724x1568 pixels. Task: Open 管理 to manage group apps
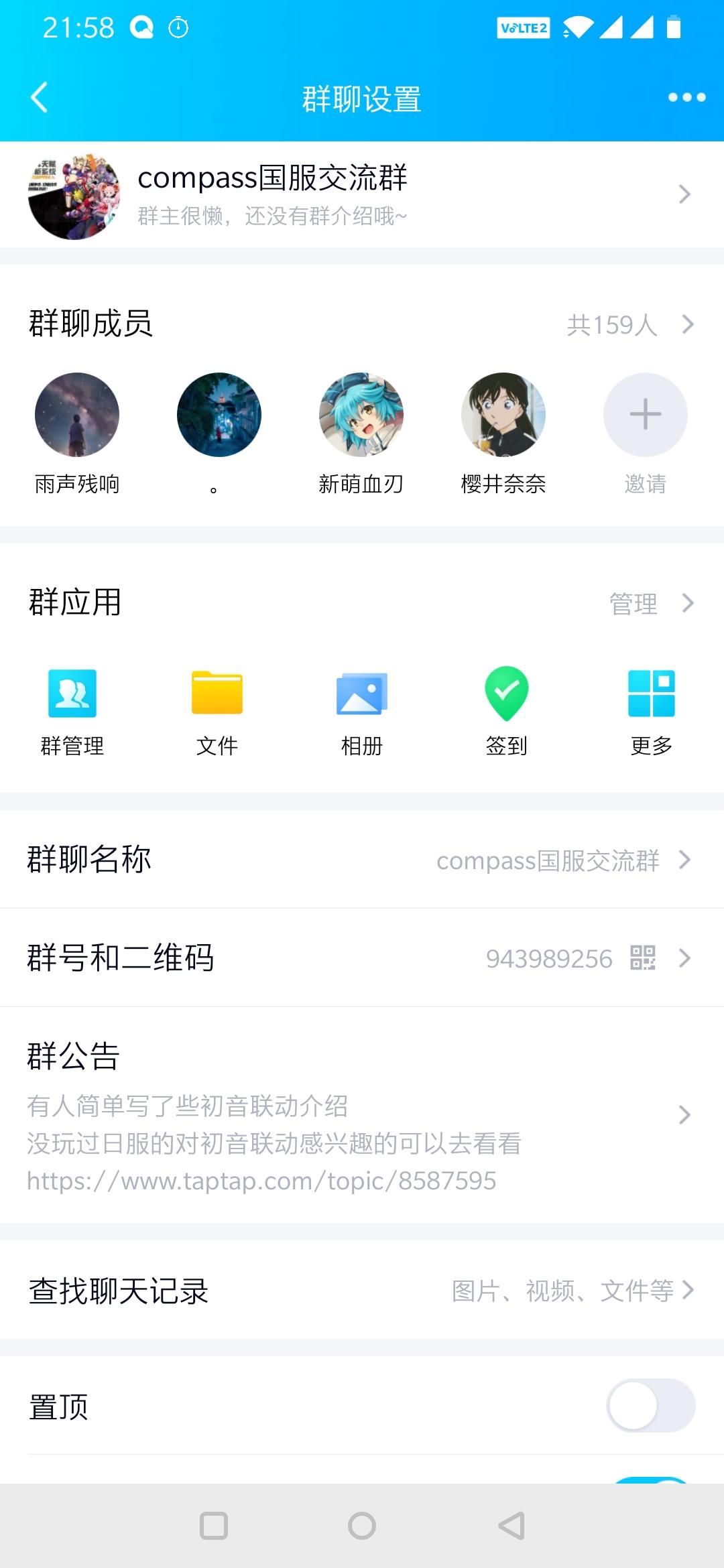(x=633, y=604)
